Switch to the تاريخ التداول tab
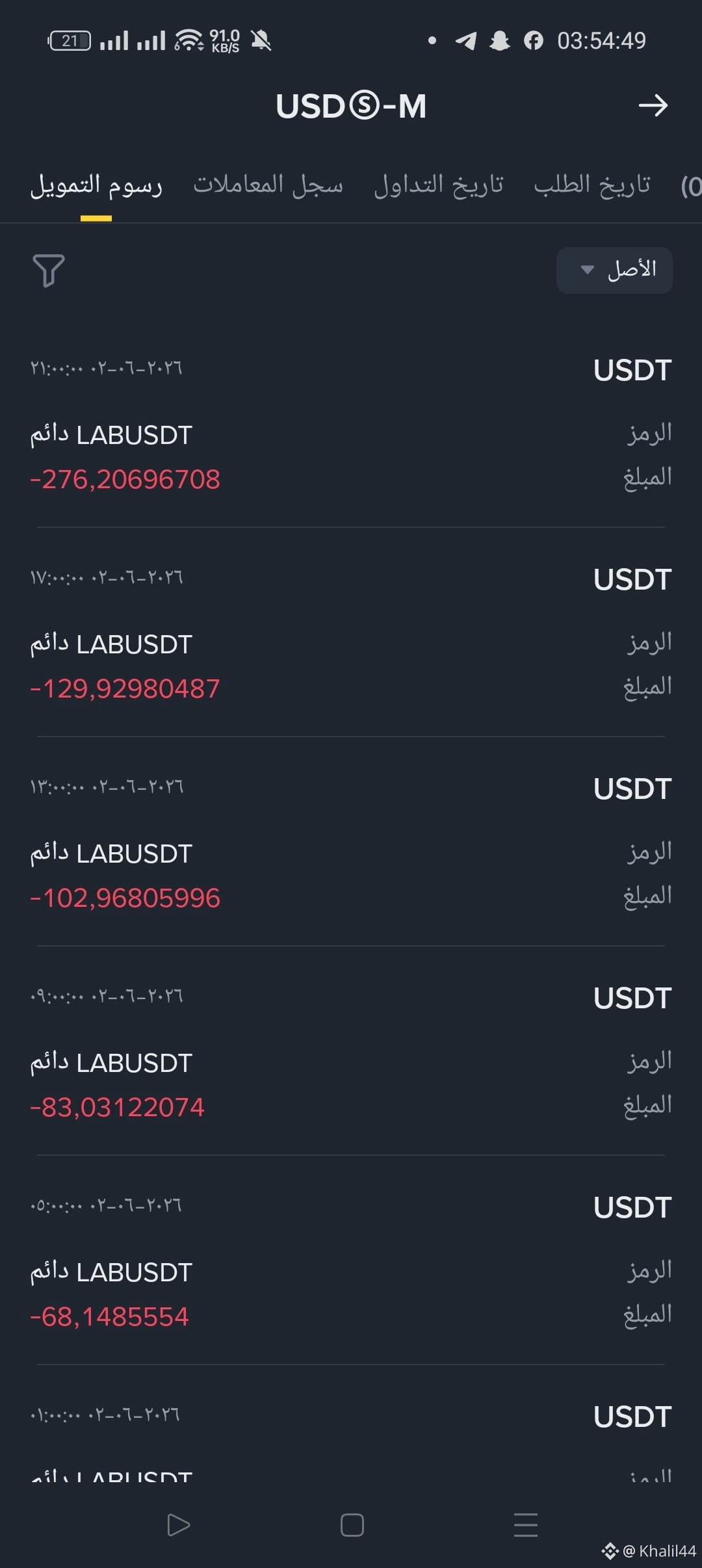 click(439, 185)
